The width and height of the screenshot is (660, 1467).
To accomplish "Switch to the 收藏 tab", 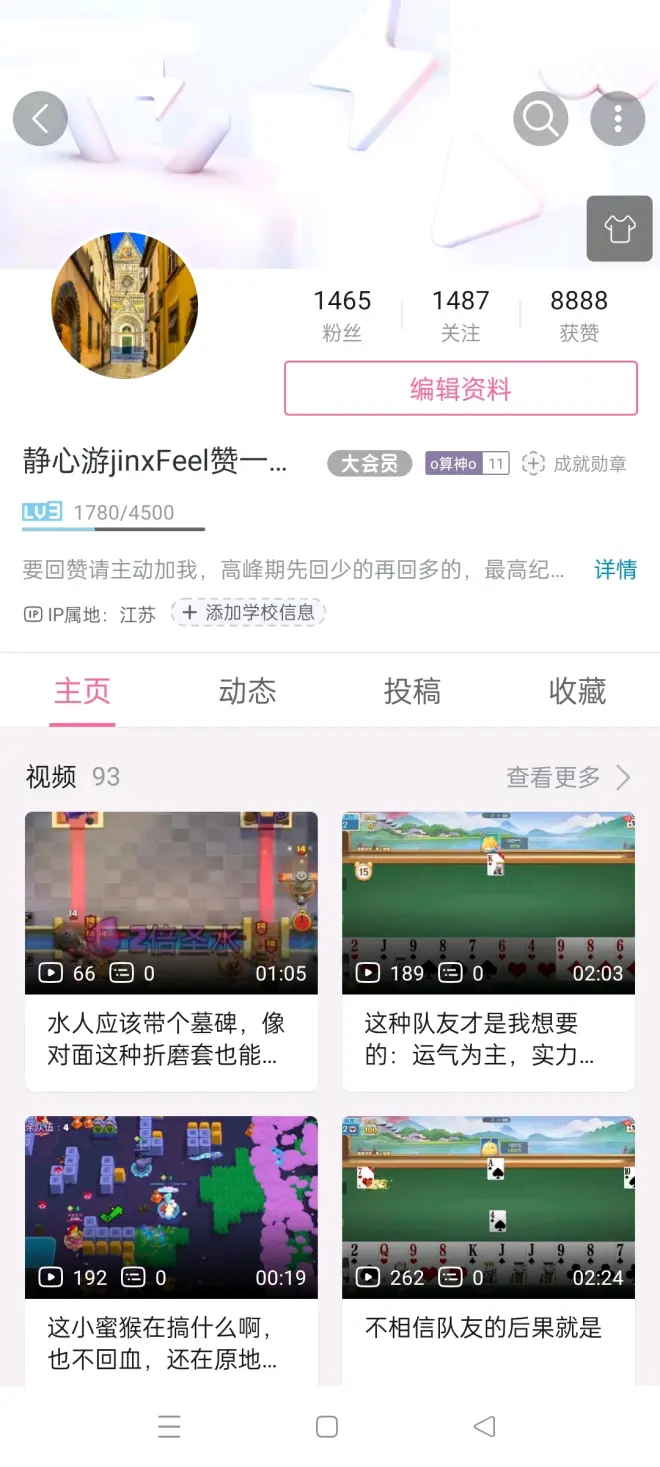I will click(577, 691).
